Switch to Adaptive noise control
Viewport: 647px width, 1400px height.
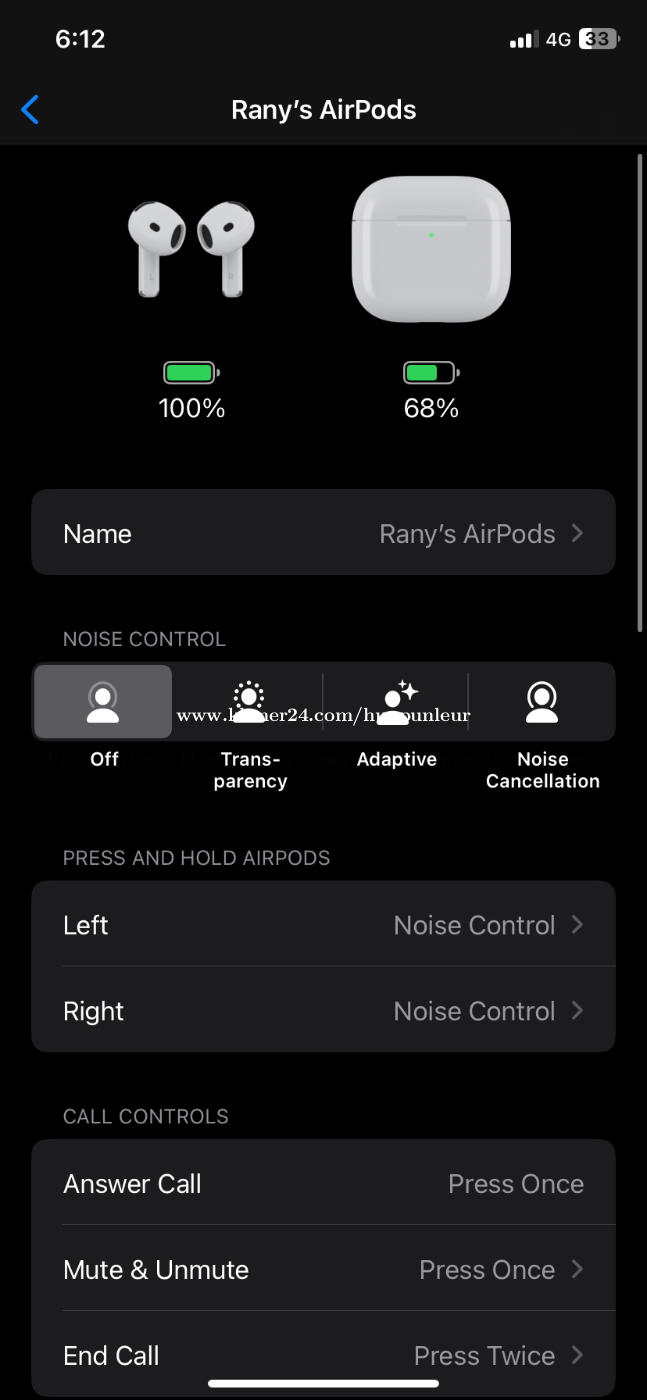pos(397,702)
